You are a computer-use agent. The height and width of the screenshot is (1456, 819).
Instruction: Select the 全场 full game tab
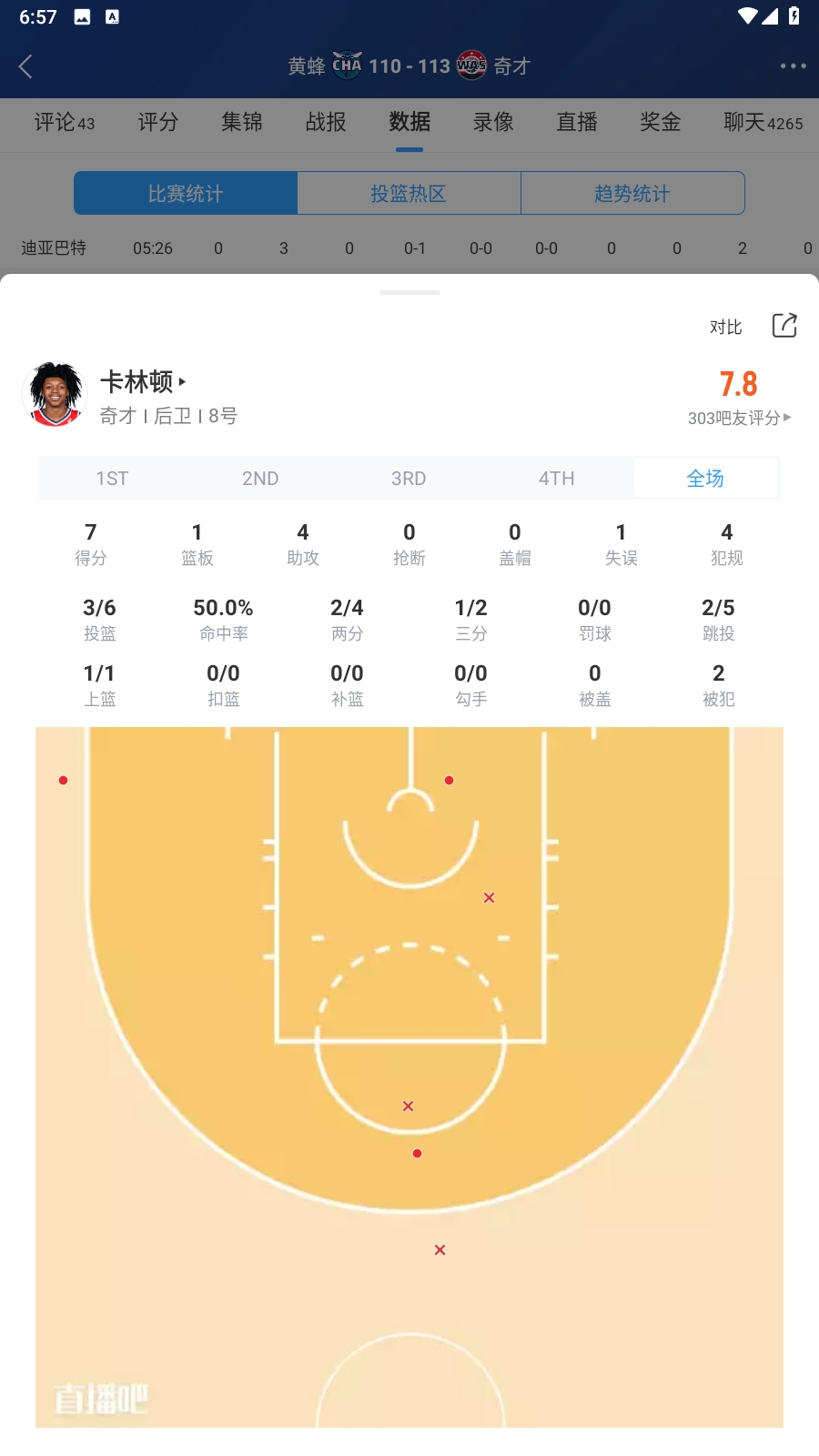[x=705, y=479]
